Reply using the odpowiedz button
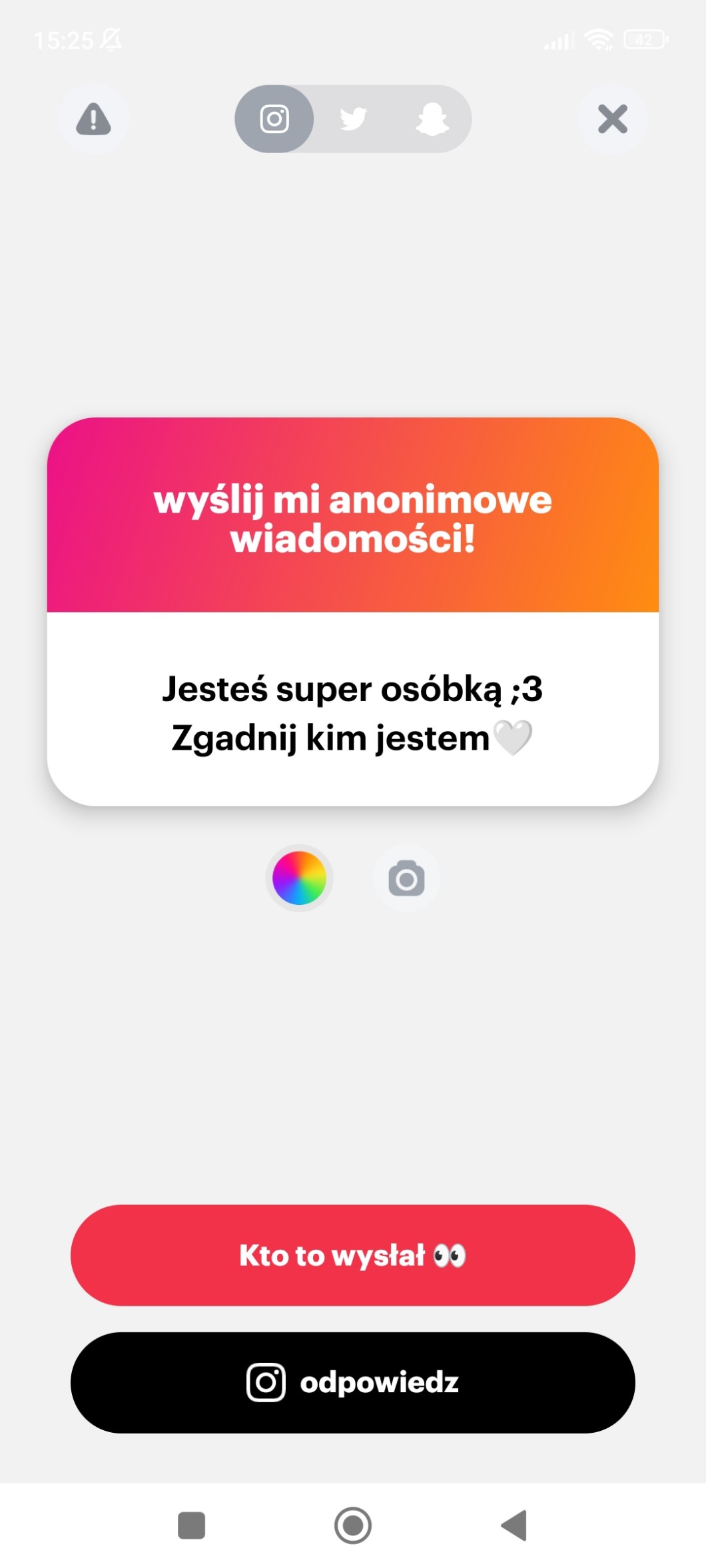706x1568 pixels. (x=352, y=1382)
